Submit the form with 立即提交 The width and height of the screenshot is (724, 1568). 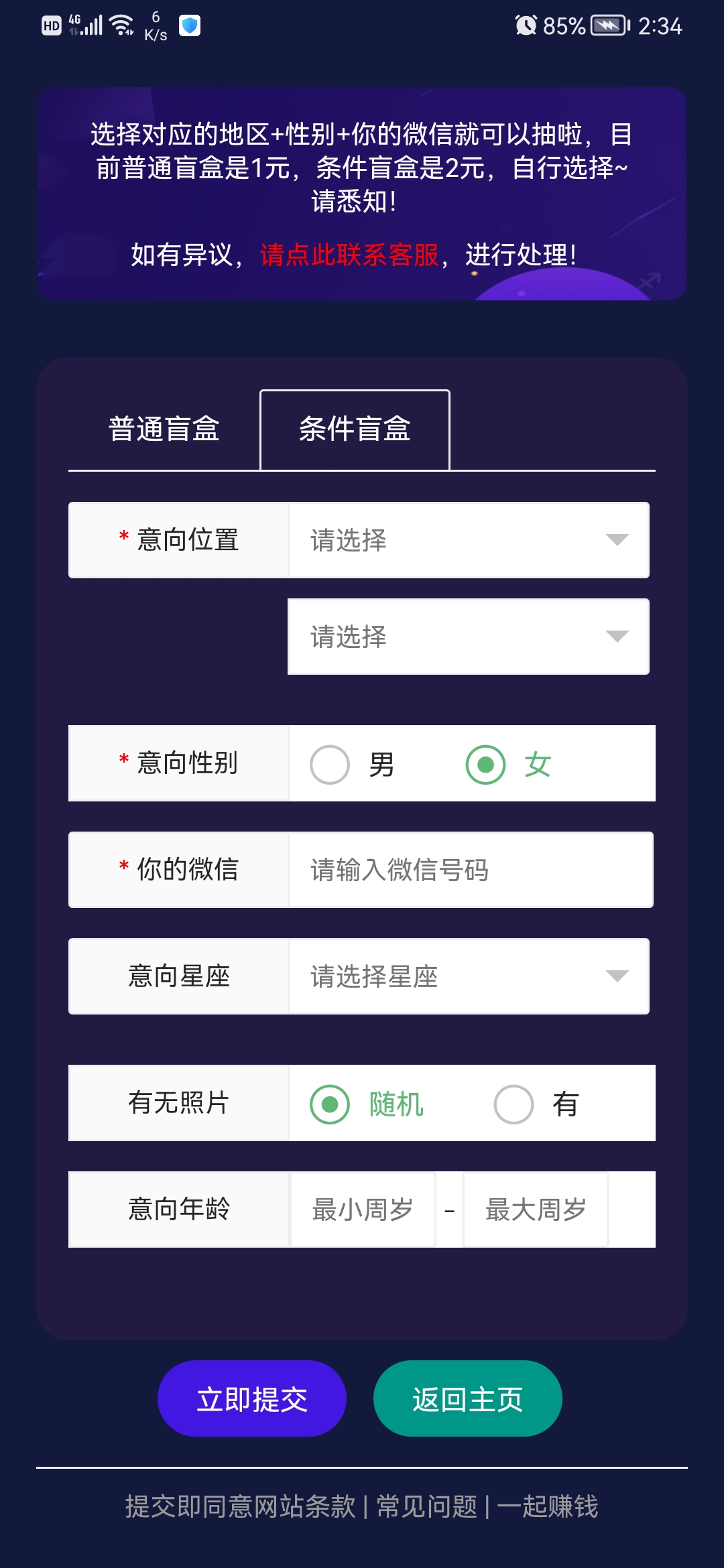(252, 1399)
